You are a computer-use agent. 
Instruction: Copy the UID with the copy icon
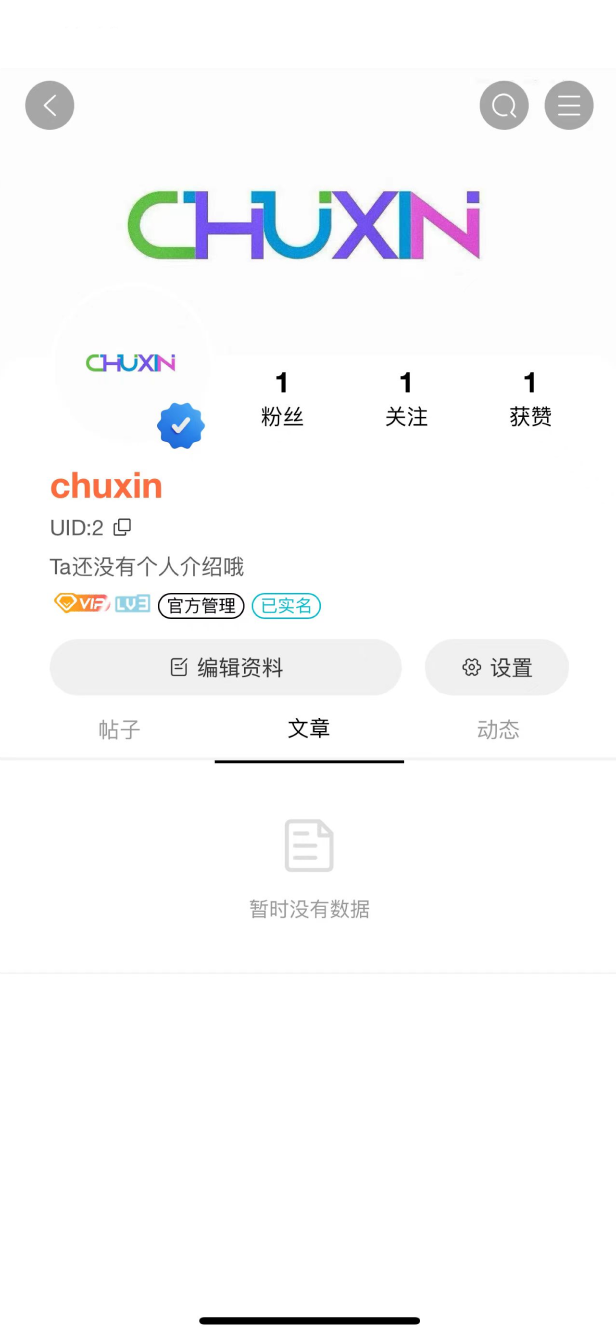(122, 527)
